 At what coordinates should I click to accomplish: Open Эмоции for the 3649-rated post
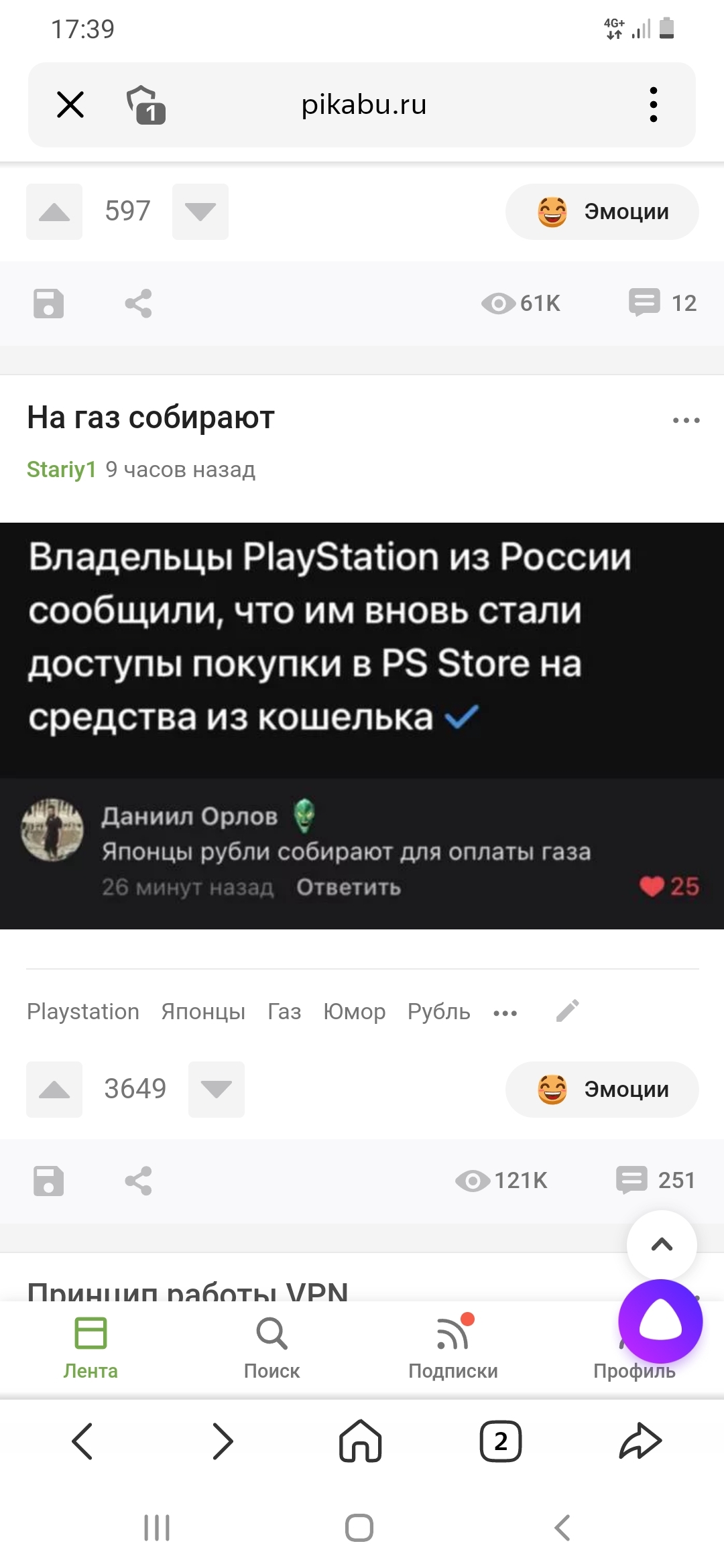coord(601,1090)
